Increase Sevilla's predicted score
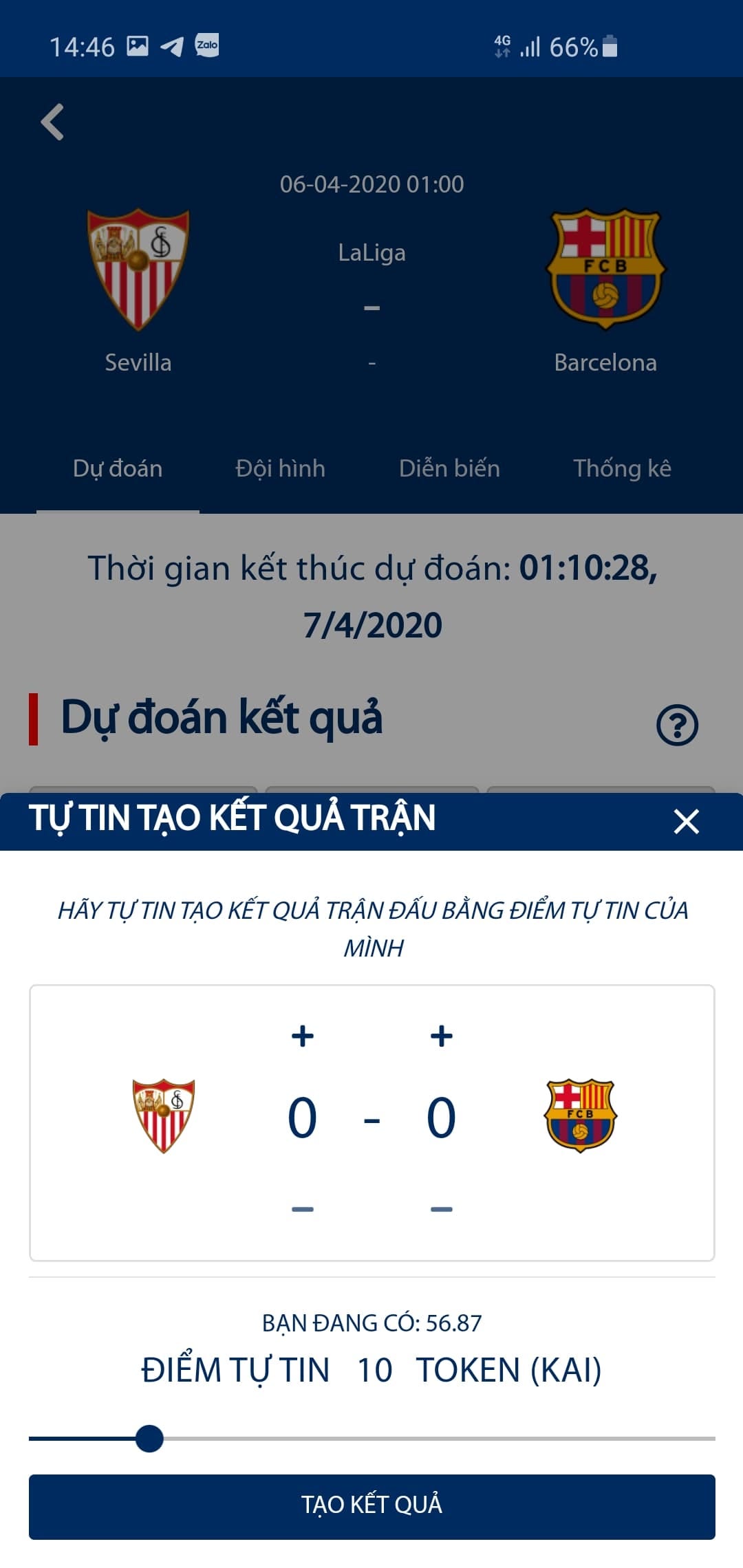The width and height of the screenshot is (743, 1568). (x=303, y=1036)
